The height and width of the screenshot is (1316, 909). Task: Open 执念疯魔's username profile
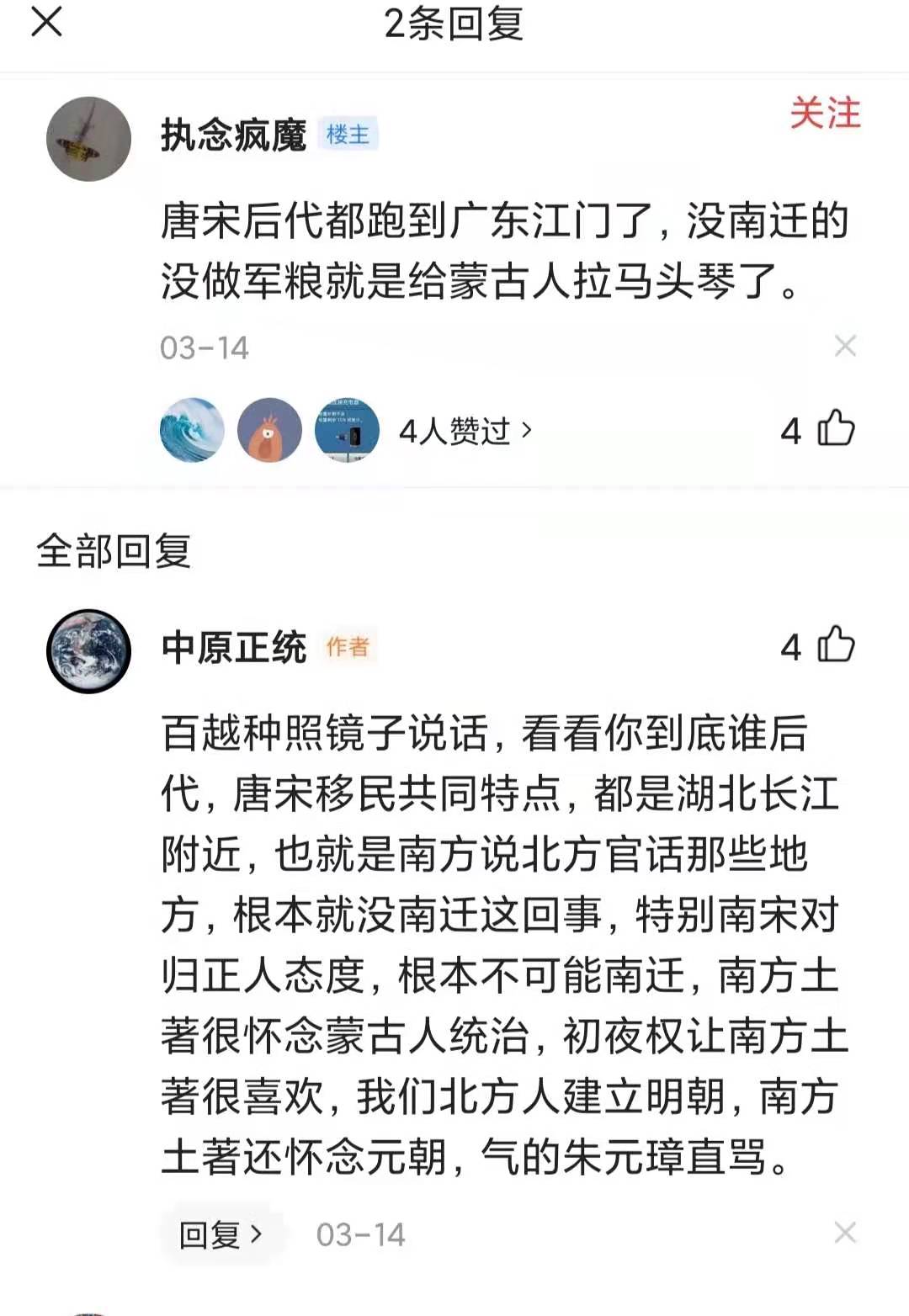[234, 135]
